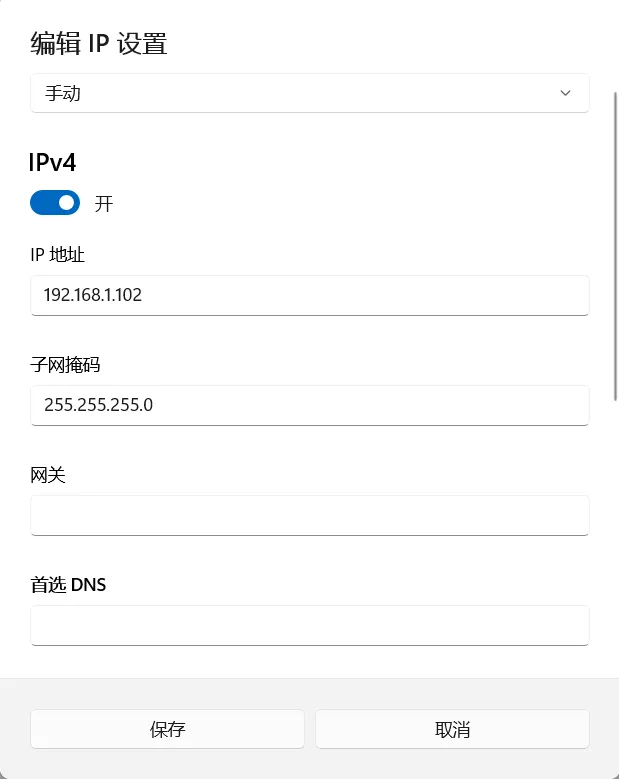The width and height of the screenshot is (619, 779).
Task: Edit the IP 地址 field
Action: pyautogui.click(x=309, y=296)
